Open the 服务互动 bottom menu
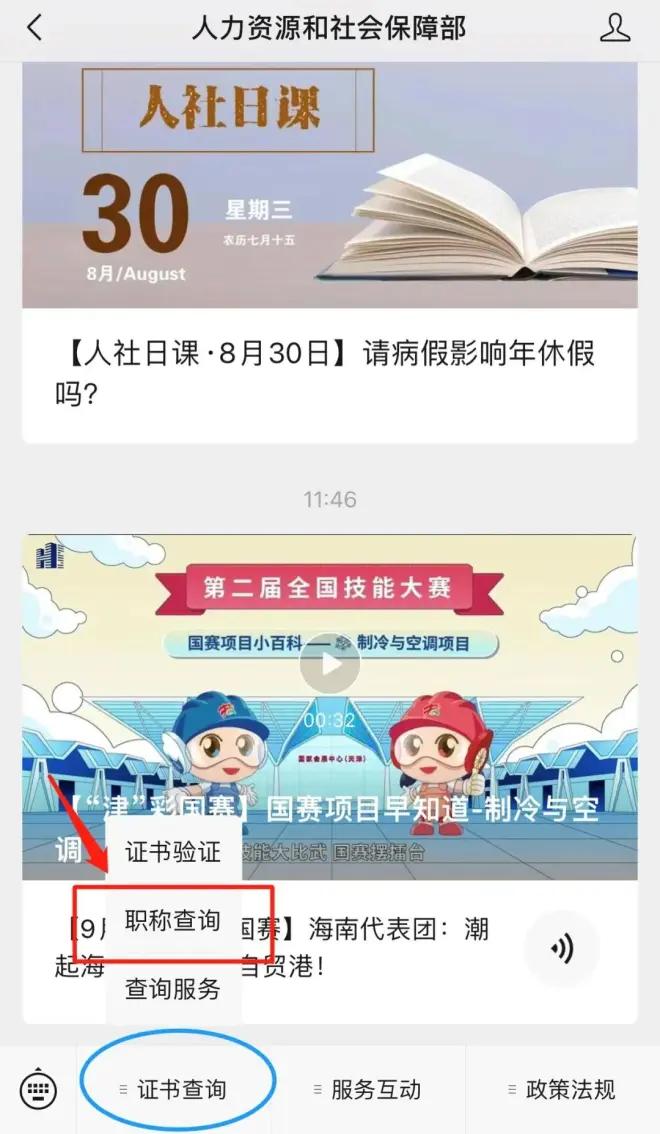This screenshot has height=1134, width=660. [368, 1089]
